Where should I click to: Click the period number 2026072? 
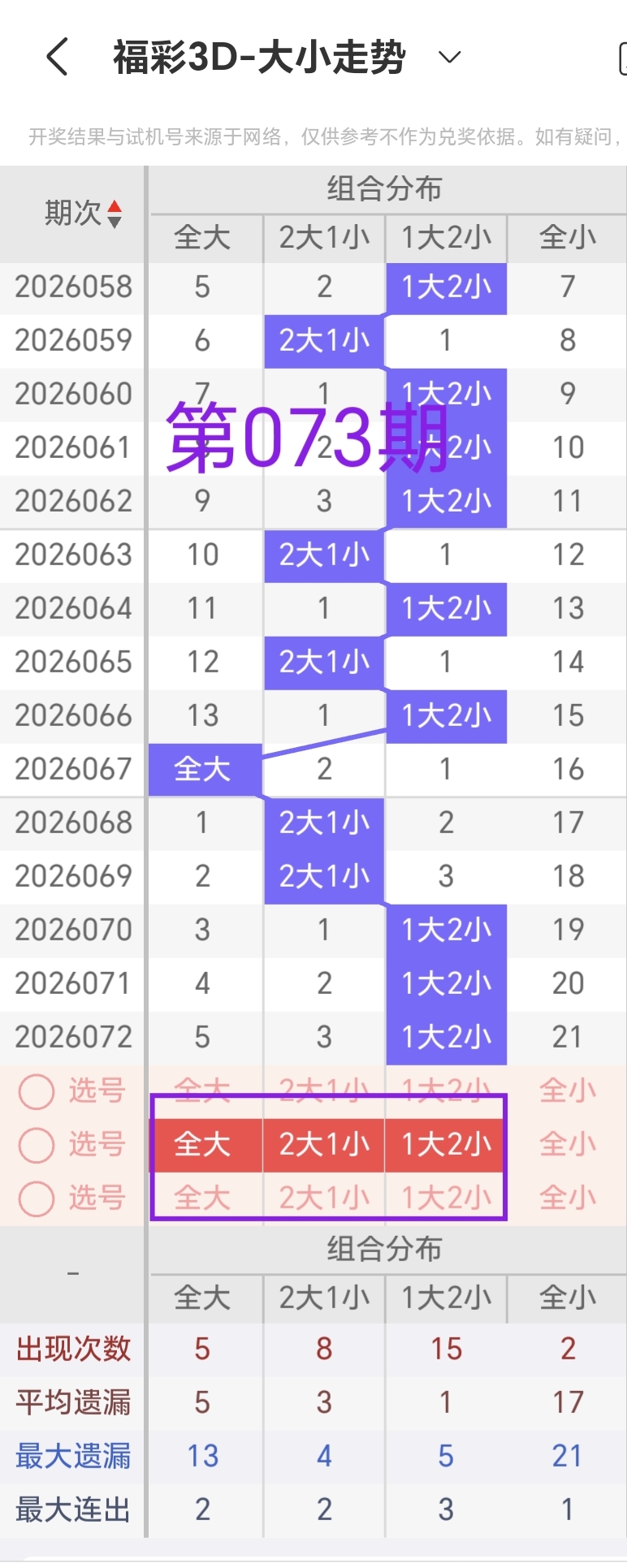pos(73,1037)
